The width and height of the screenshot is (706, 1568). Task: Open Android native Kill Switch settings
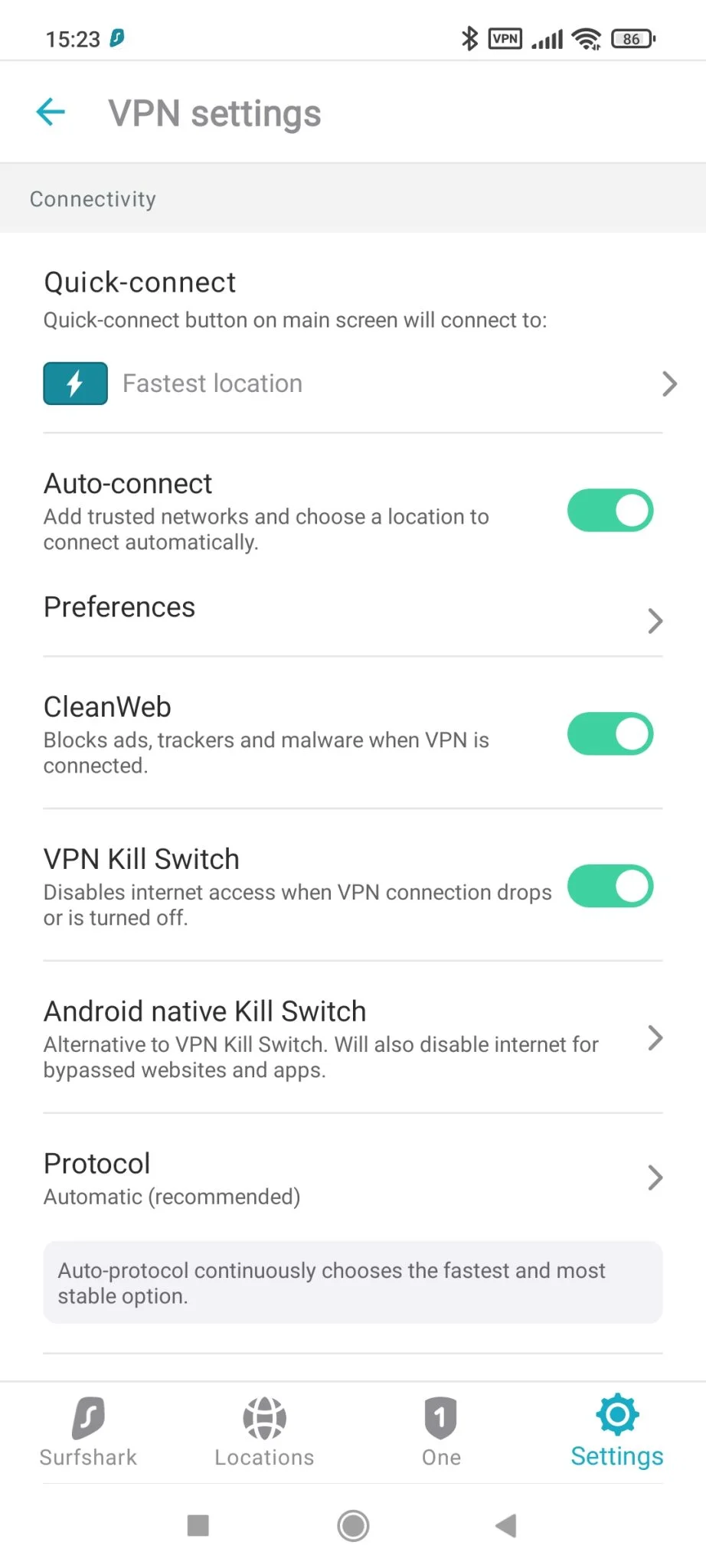(x=352, y=1038)
